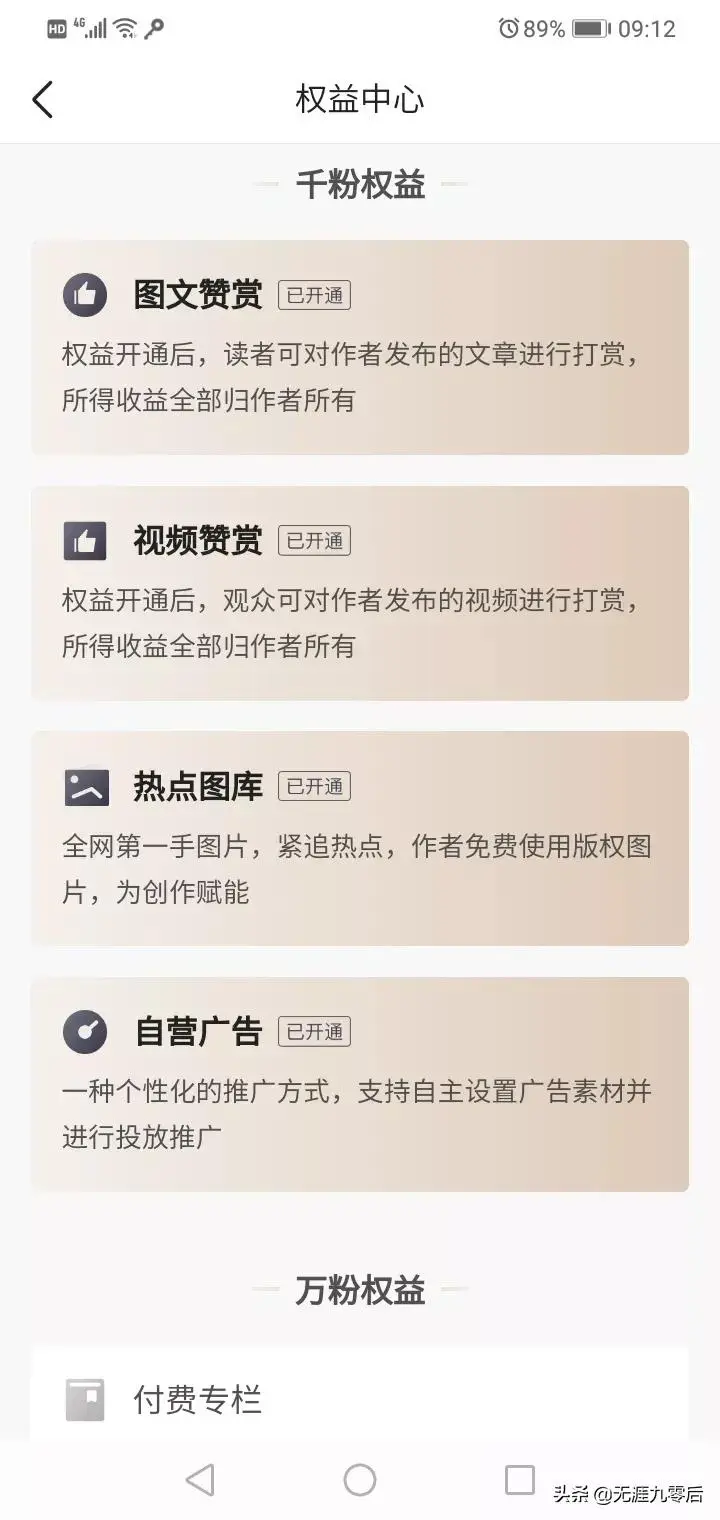The width and height of the screenshot is (720, 1520).
Task: Open the 图文赞赏 benefit card
Action: [x=360, y=347]
